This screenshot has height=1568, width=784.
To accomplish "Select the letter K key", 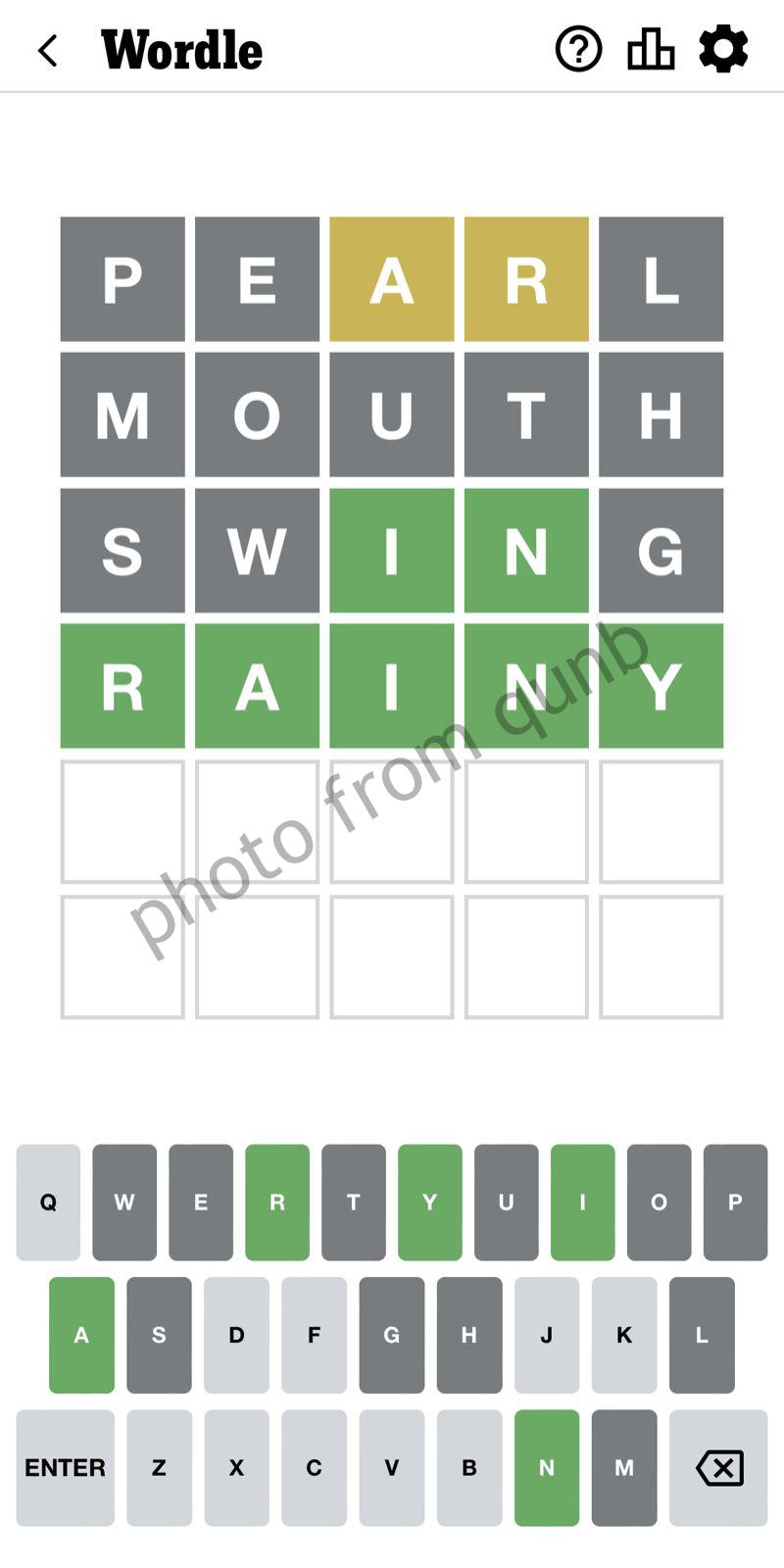I will (624, 1335).
